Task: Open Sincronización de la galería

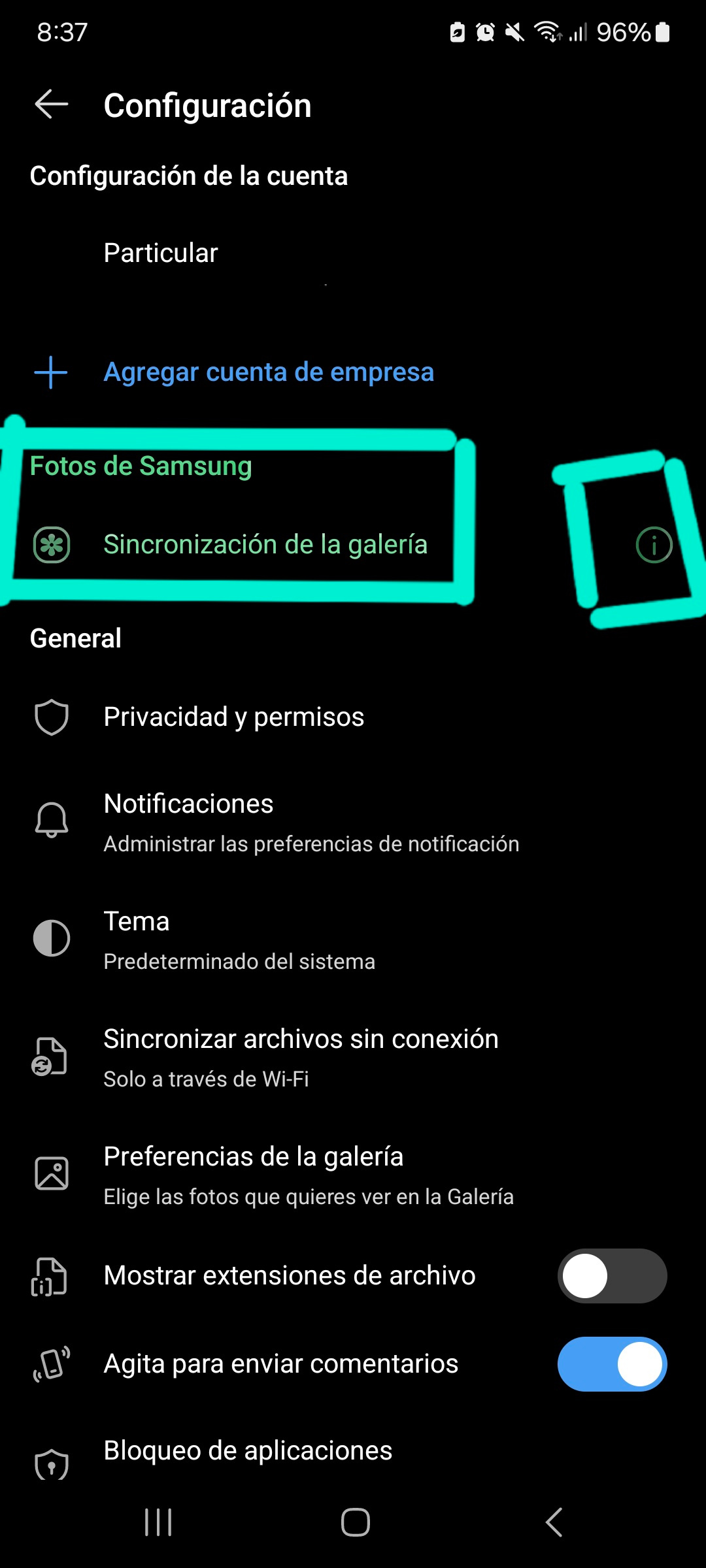Action: click(265, 544)
